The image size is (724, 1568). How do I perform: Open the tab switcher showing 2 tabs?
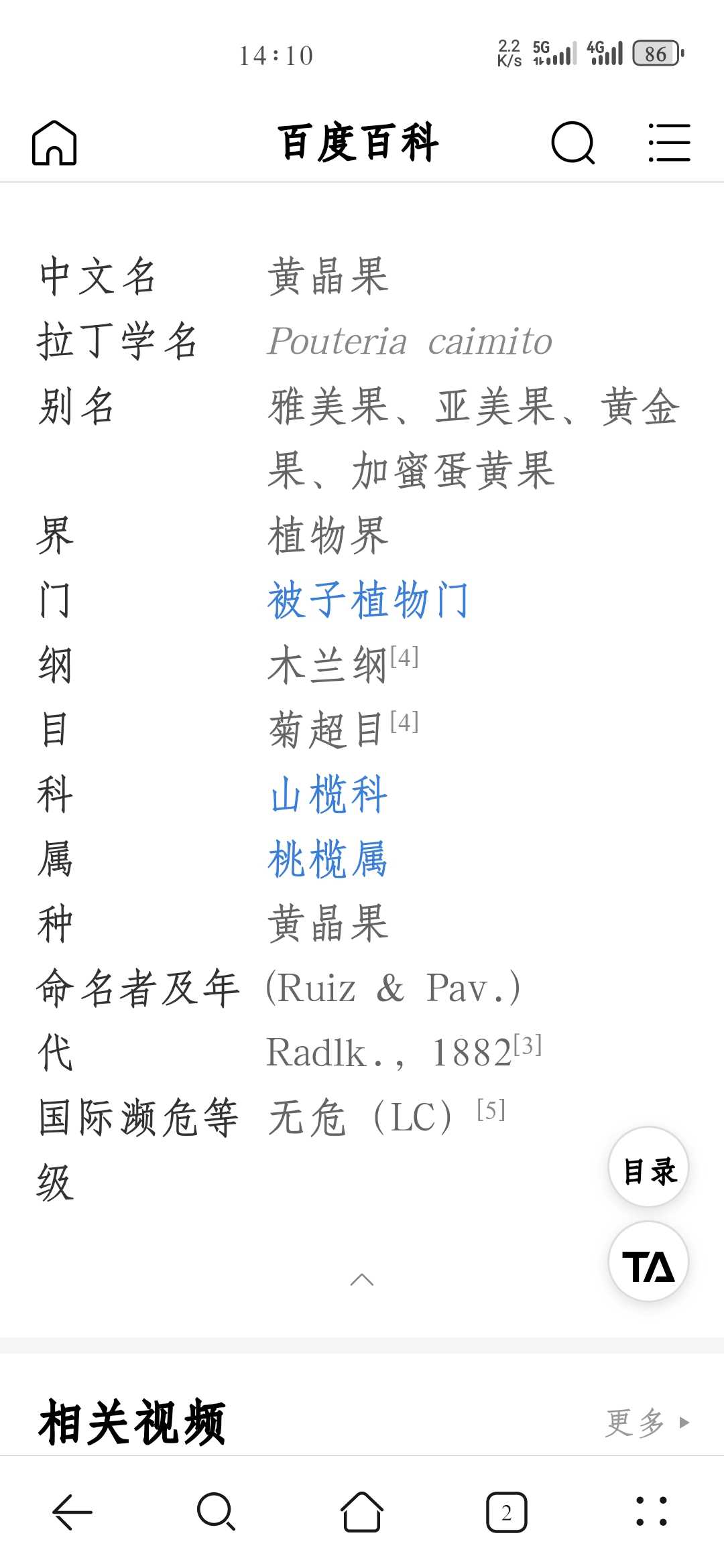tap(507, 1512)
